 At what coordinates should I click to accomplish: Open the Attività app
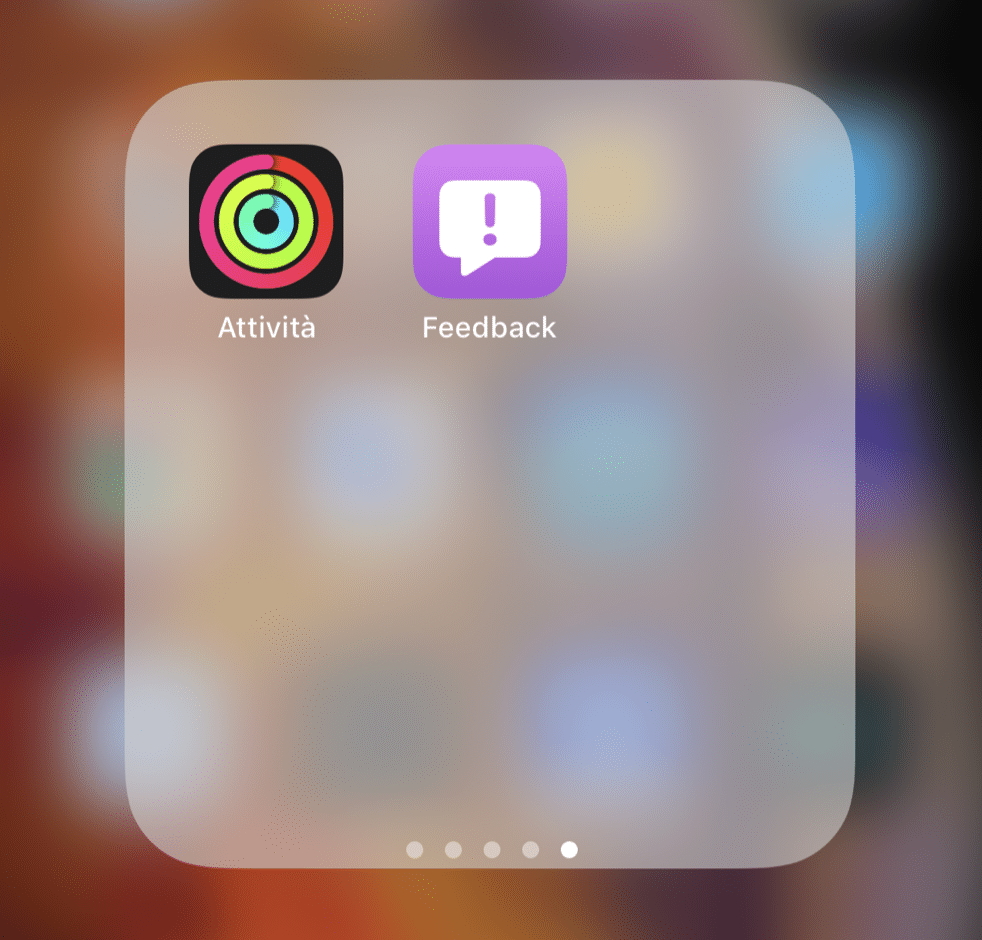point(266,221)
